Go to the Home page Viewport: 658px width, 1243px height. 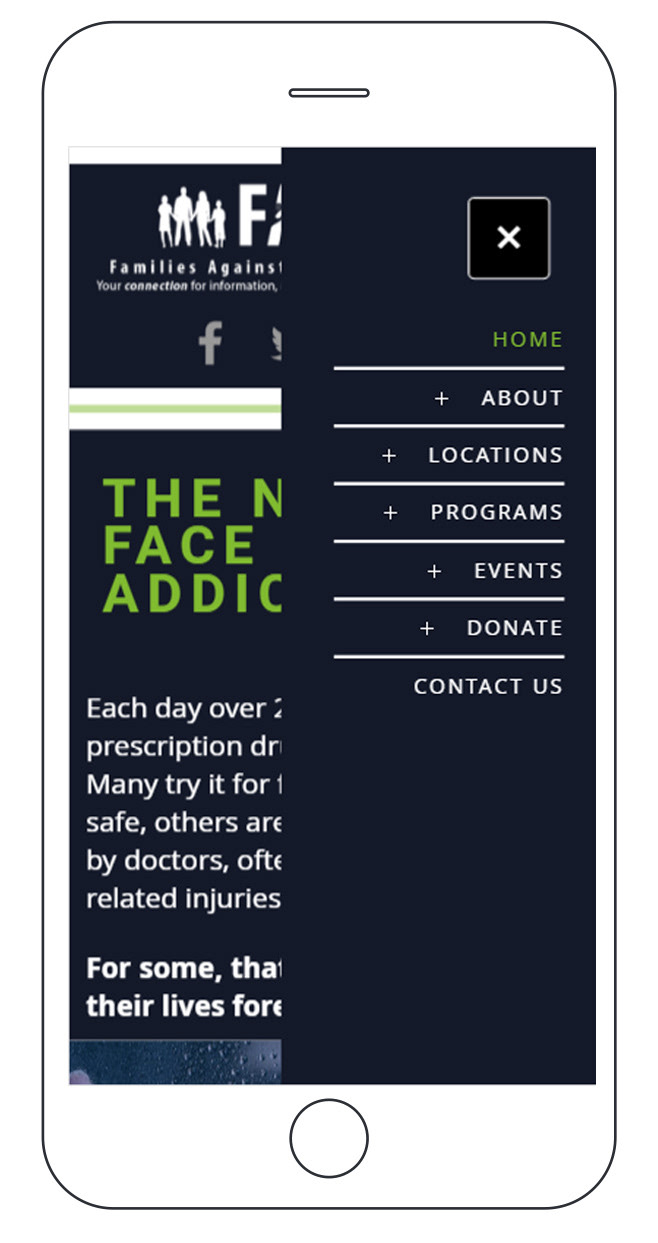[x=527, y=340]
